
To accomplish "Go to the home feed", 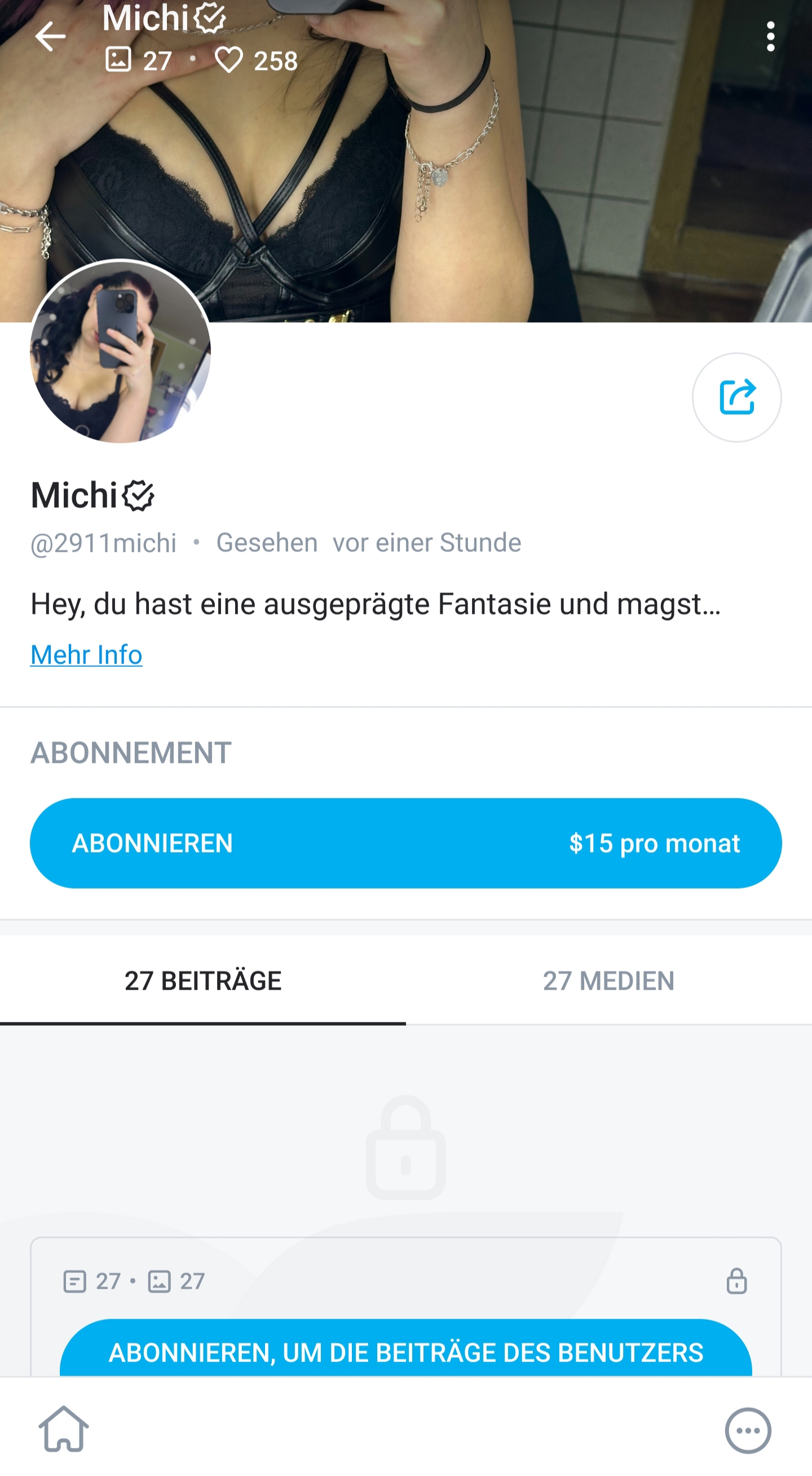I will coord(64,1430).
